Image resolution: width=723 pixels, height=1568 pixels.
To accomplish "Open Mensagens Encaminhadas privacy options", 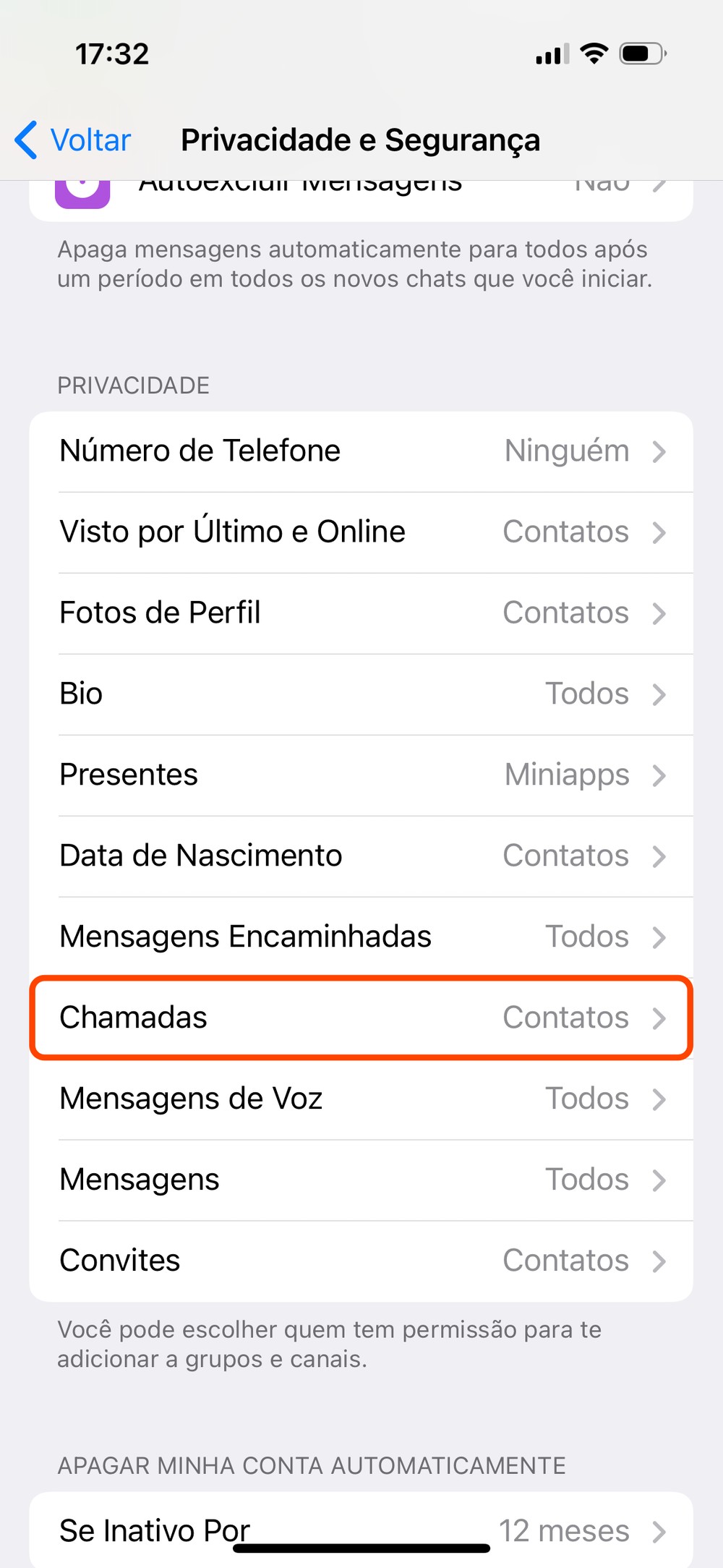I will 361,937.
